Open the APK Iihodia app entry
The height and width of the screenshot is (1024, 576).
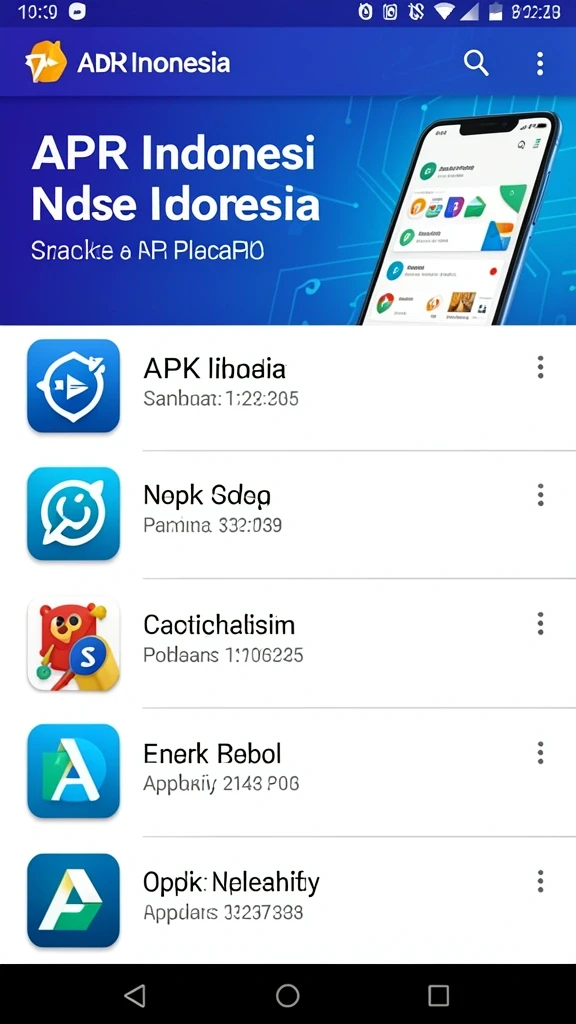click(x=288, y=386)
